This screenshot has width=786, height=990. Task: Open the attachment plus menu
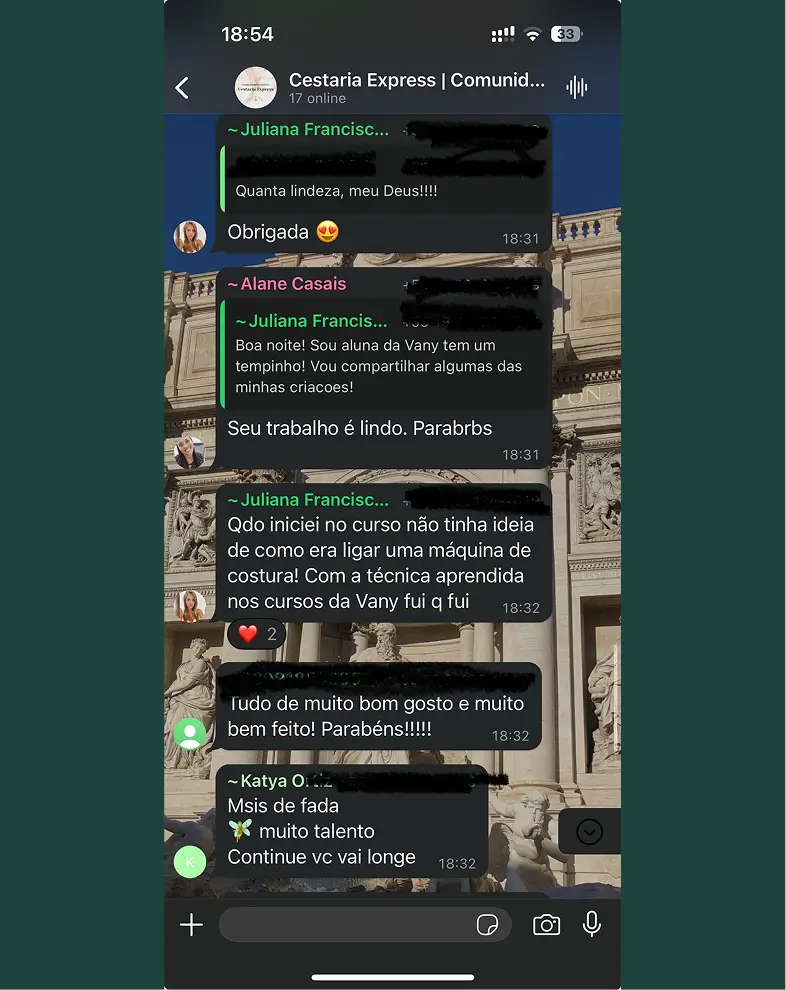(191, 925)
